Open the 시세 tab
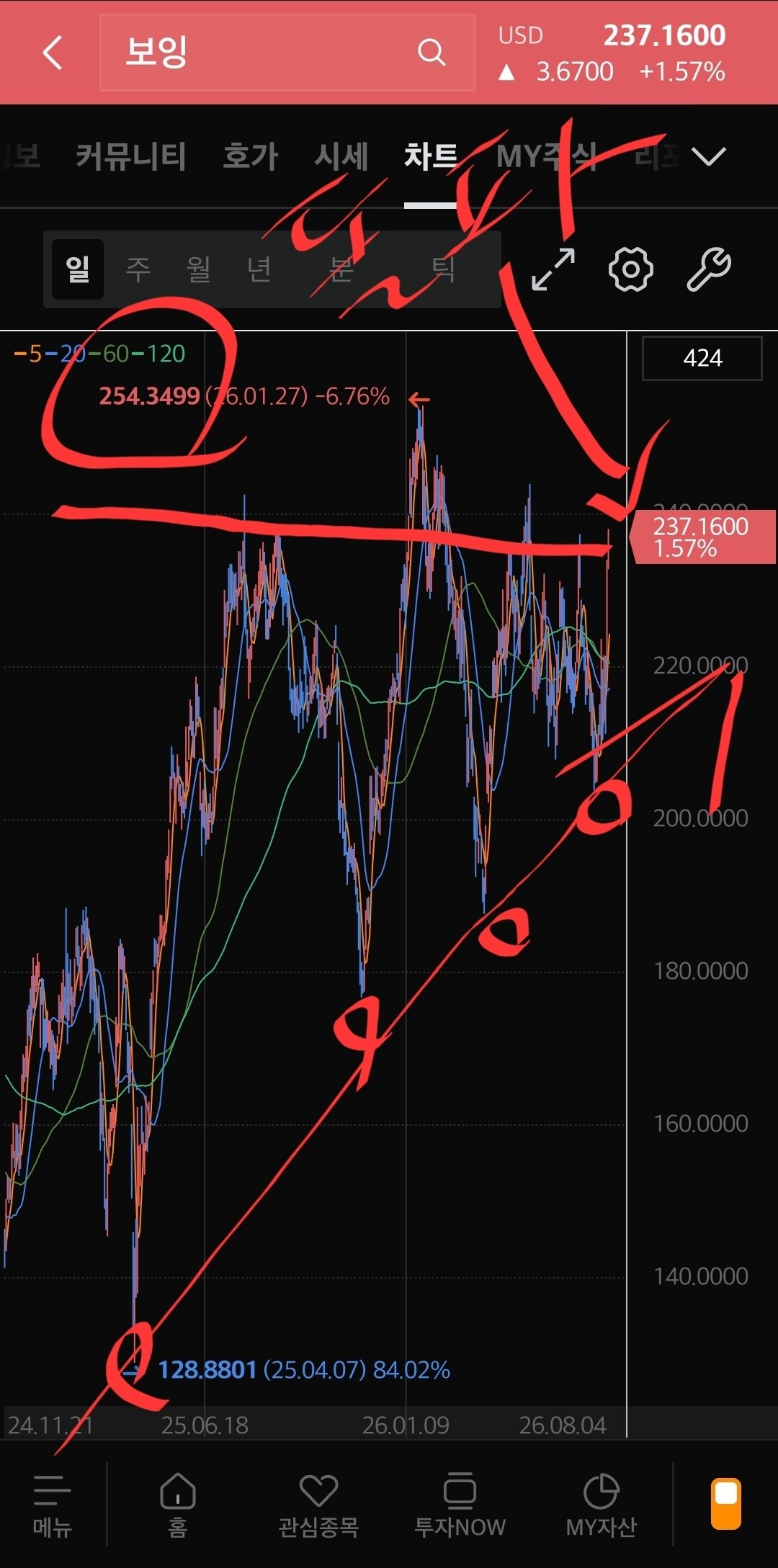Image resolution: width=778 pixels, height=1568 pixels. [x=341, y=156]
